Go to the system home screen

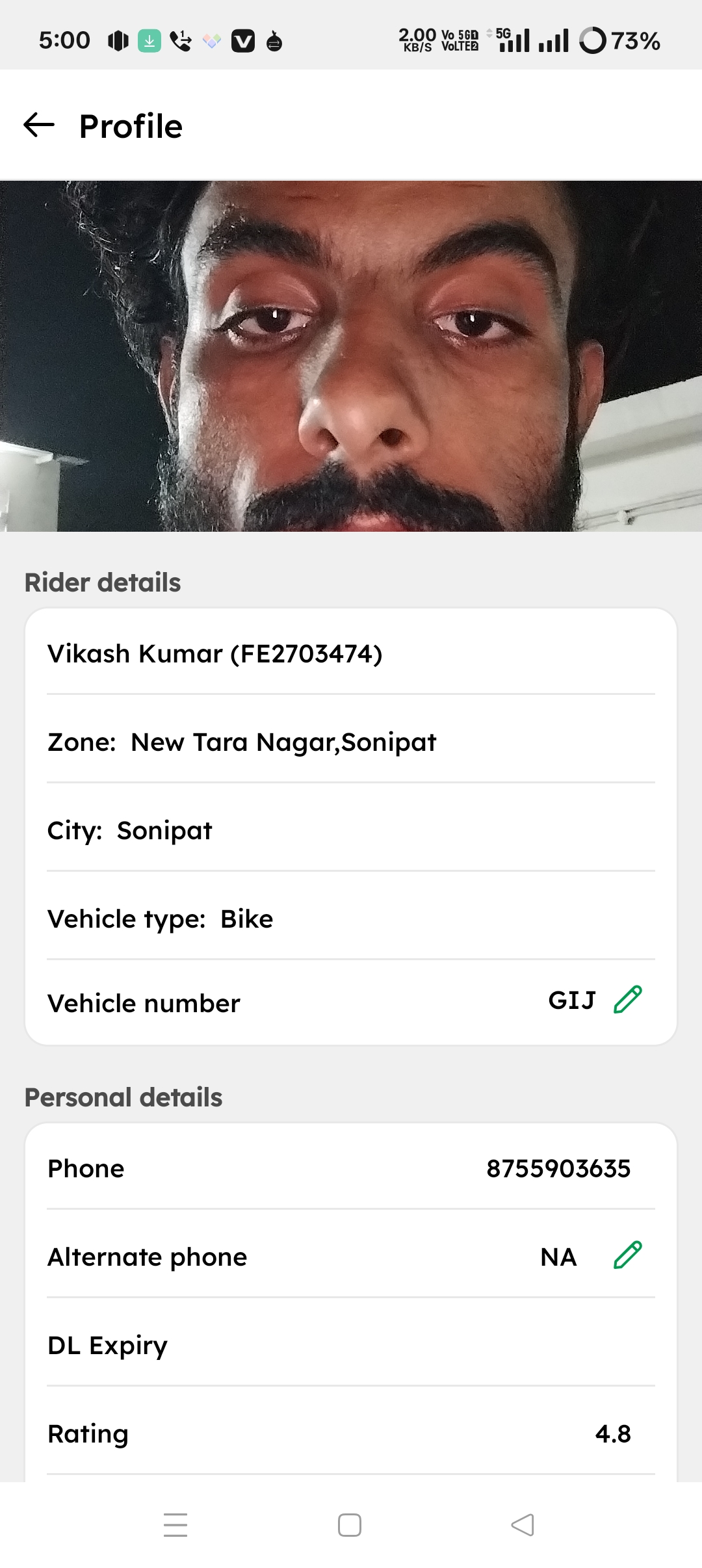coord(350,1524)
